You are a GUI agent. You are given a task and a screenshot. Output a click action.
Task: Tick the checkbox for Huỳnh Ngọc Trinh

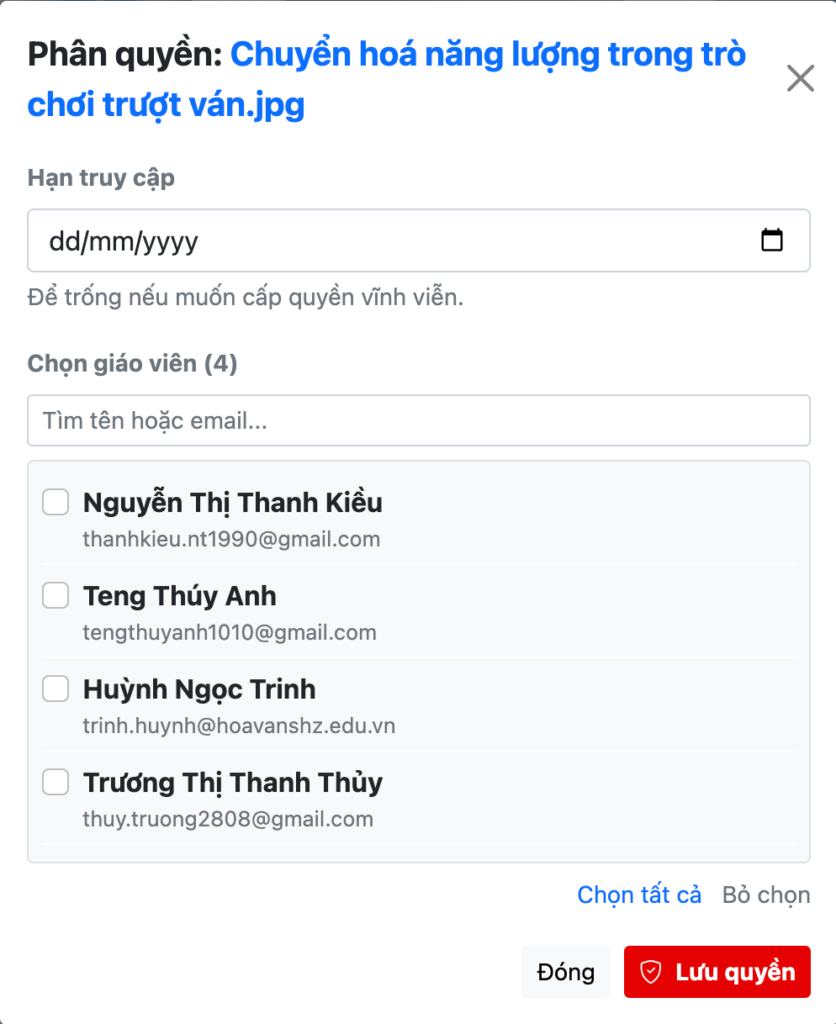tap(56, 689)
